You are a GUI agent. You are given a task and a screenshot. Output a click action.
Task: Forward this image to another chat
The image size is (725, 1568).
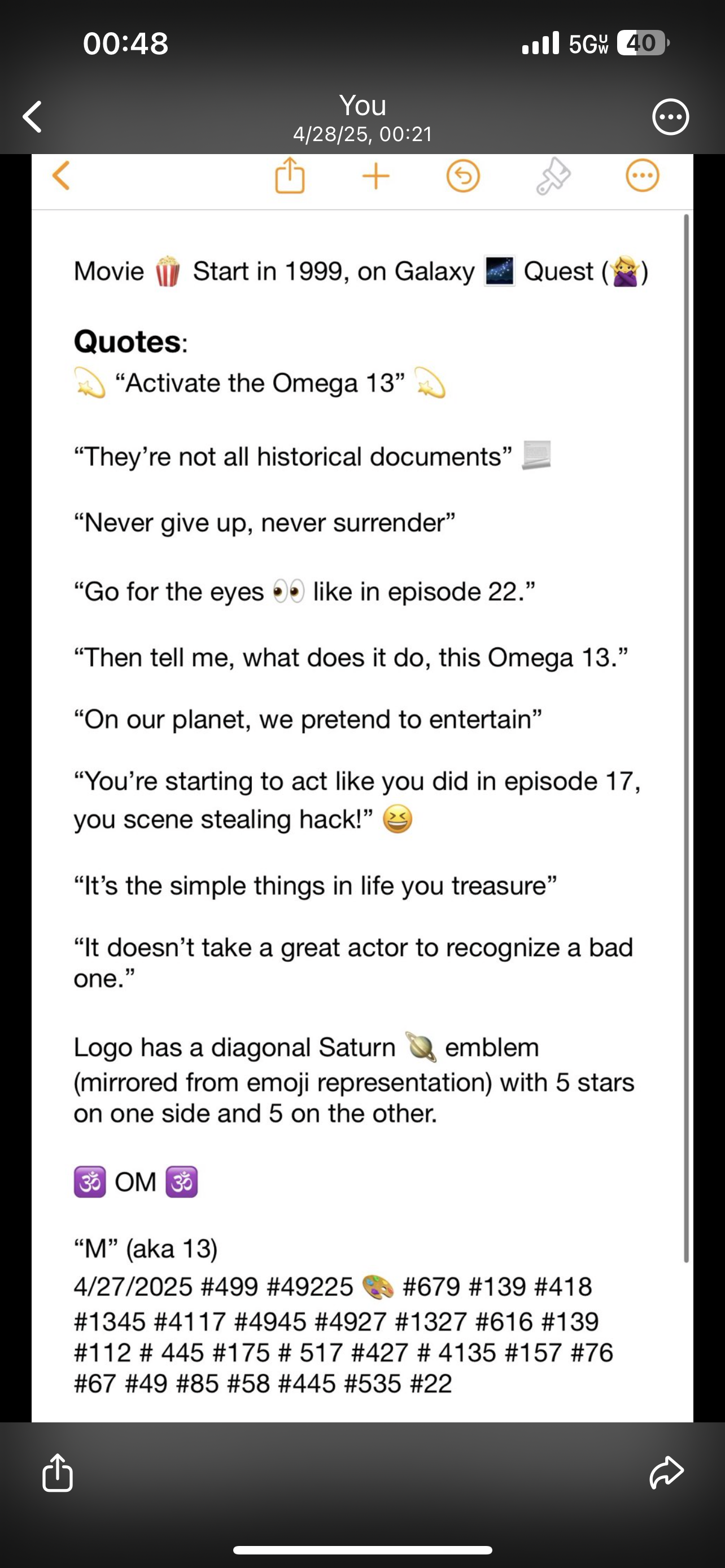click(x=667, y=1473)
